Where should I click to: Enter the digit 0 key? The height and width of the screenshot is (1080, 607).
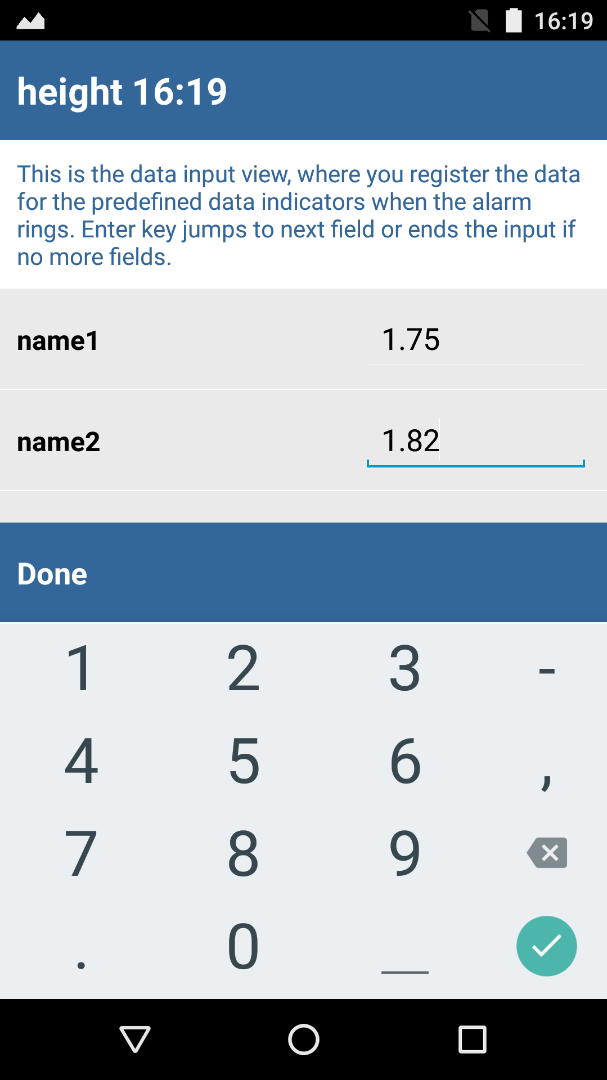243,946
